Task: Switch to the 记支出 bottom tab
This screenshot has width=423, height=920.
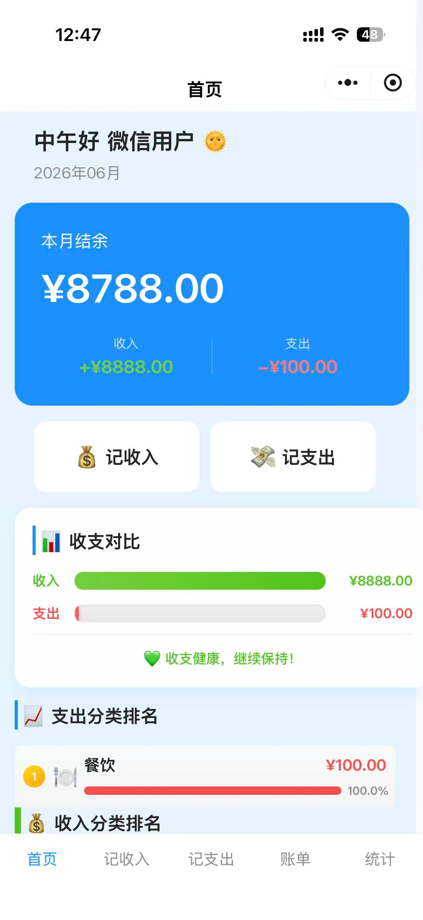Action: [211, 860]
